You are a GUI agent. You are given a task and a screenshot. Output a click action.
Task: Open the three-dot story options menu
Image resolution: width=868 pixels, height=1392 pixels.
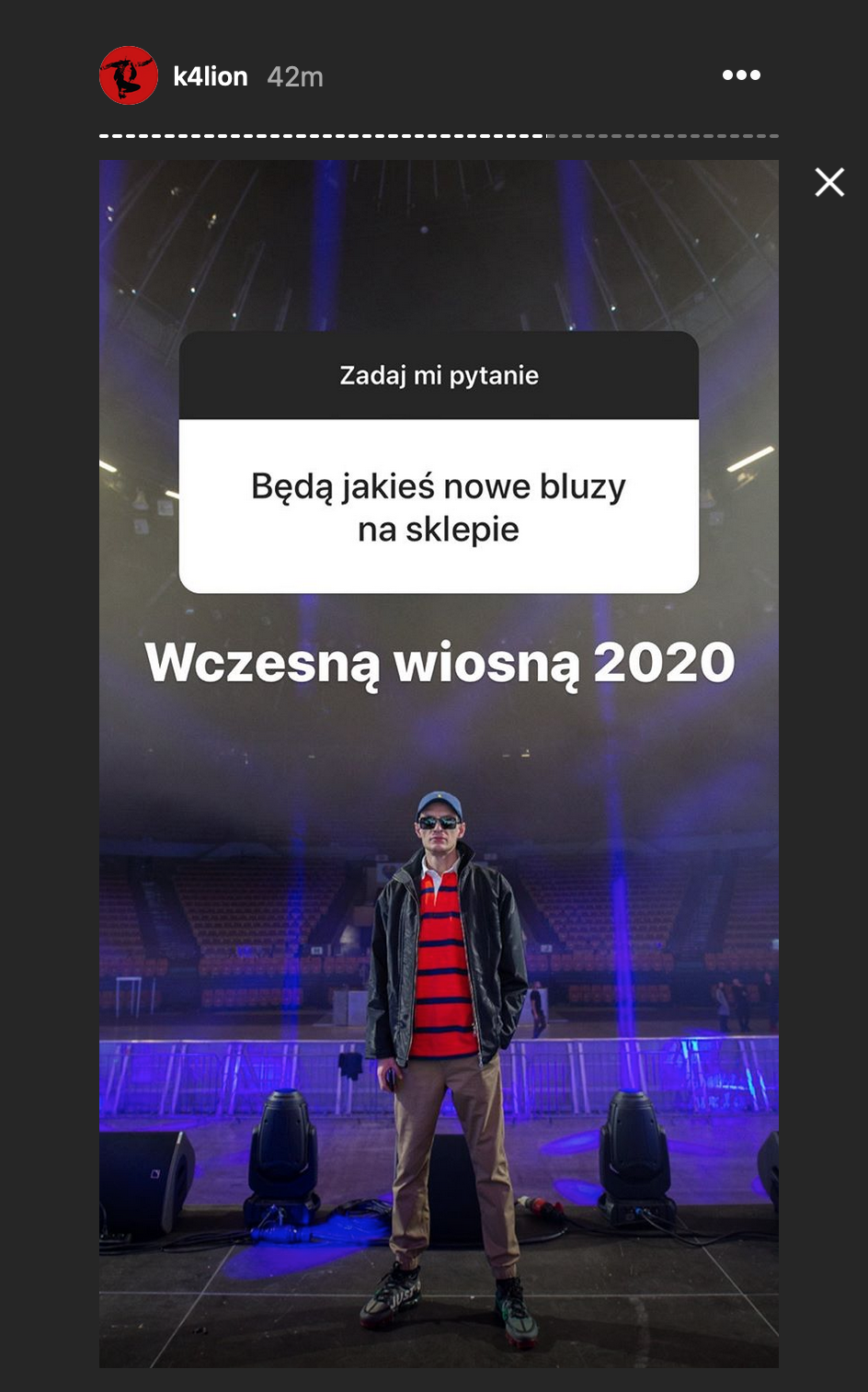coord(741,75)
